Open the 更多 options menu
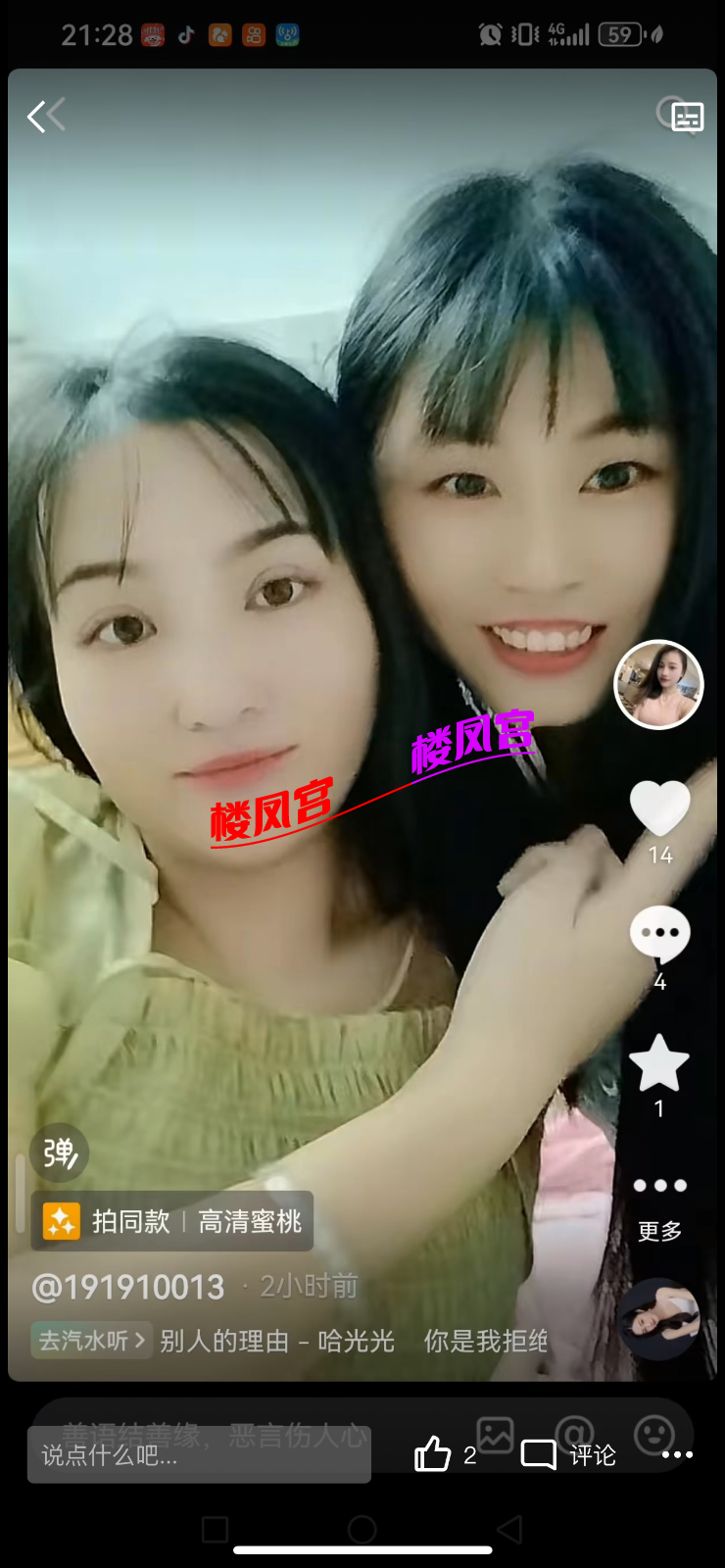Image resolution: width=725 pixels, height=1568 pixels. (x=659, y=1203)
